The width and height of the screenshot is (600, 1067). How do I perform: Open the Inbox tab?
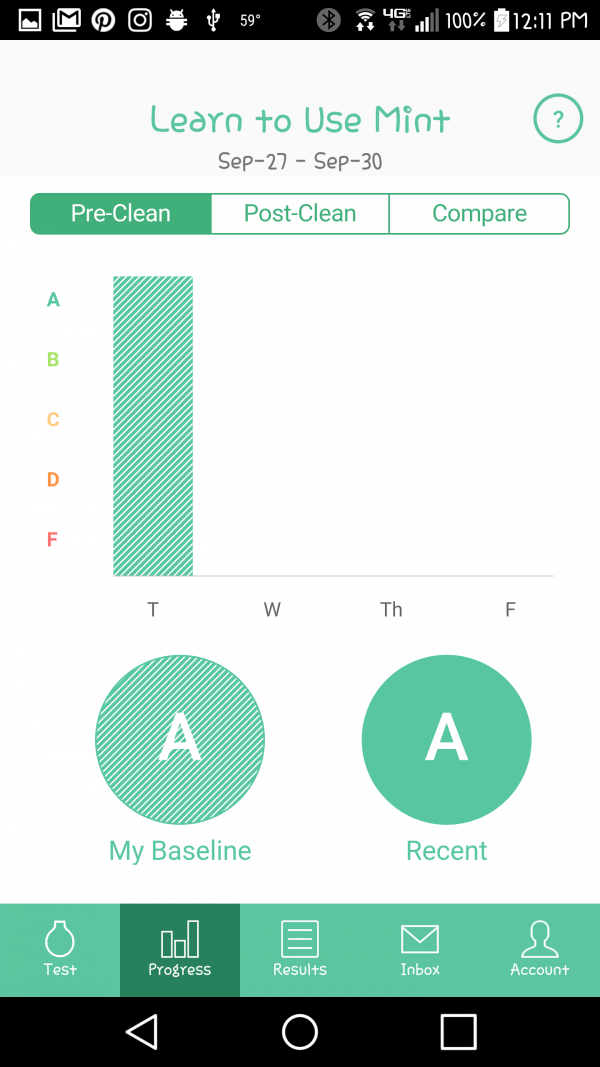420,950
